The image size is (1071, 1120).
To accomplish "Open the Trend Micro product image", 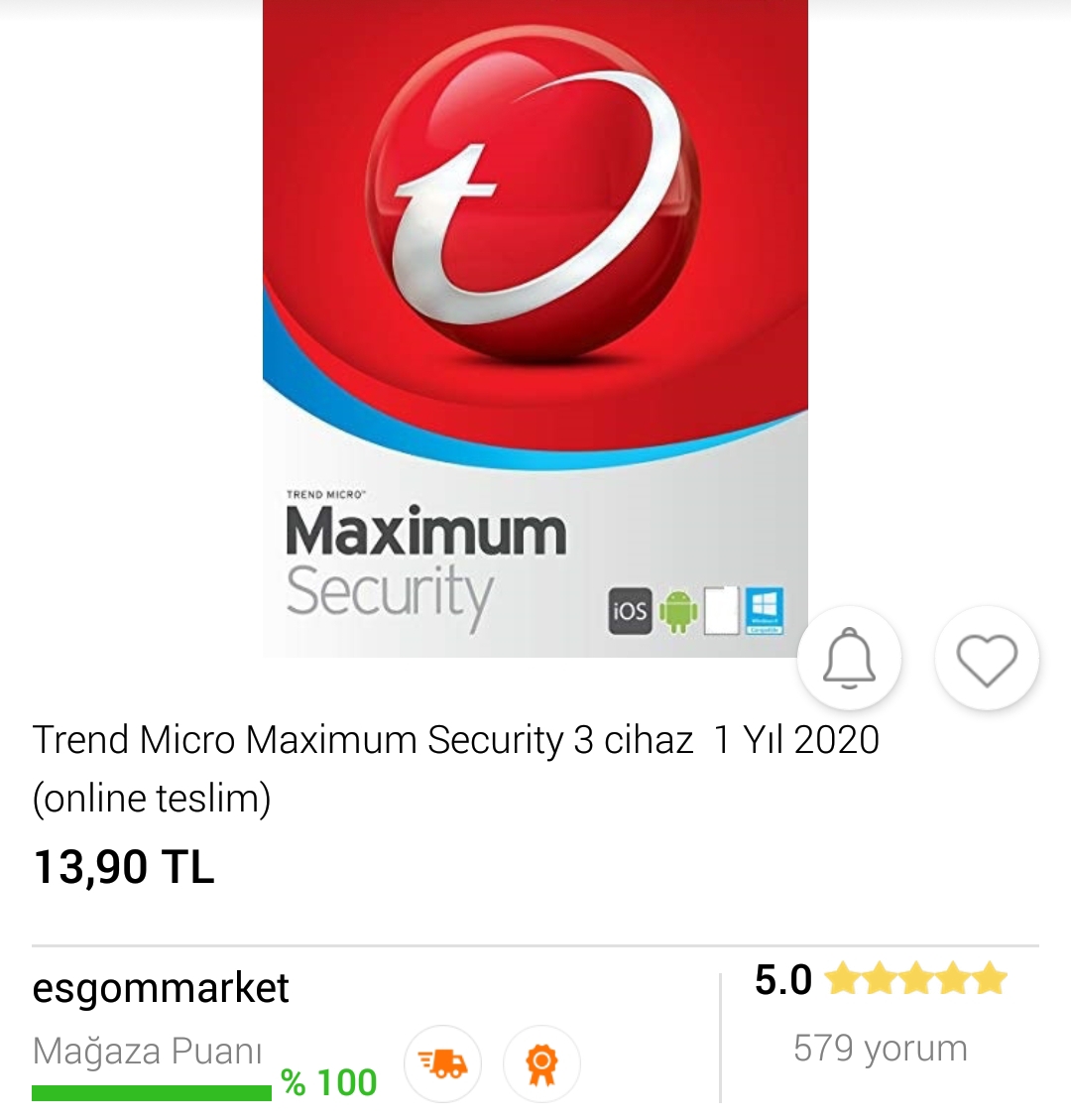I will pyautogui.click(x=535, y=327).
